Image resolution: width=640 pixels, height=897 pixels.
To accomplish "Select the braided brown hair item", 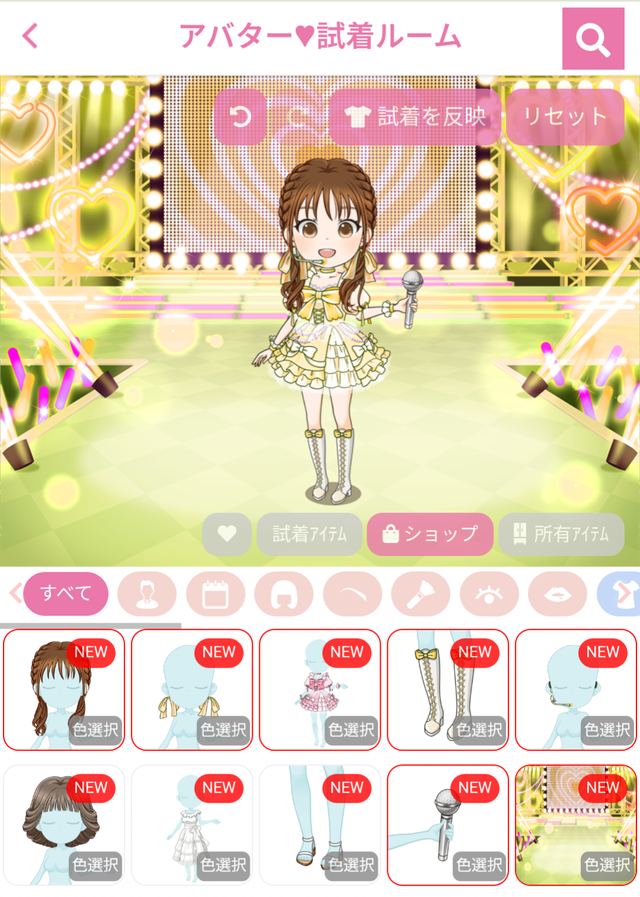I will coord(64,689).
